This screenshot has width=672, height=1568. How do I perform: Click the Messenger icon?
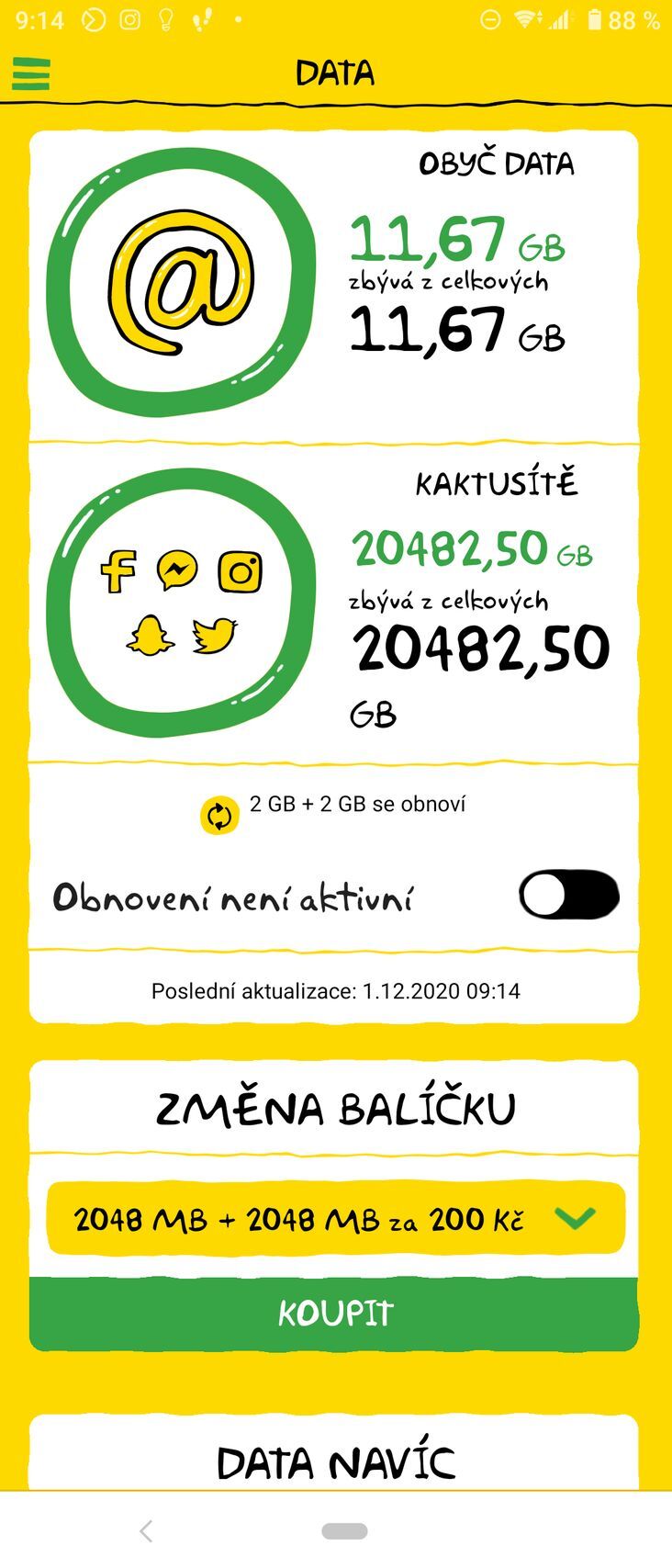pyautogui.click(x=177, y=570)
